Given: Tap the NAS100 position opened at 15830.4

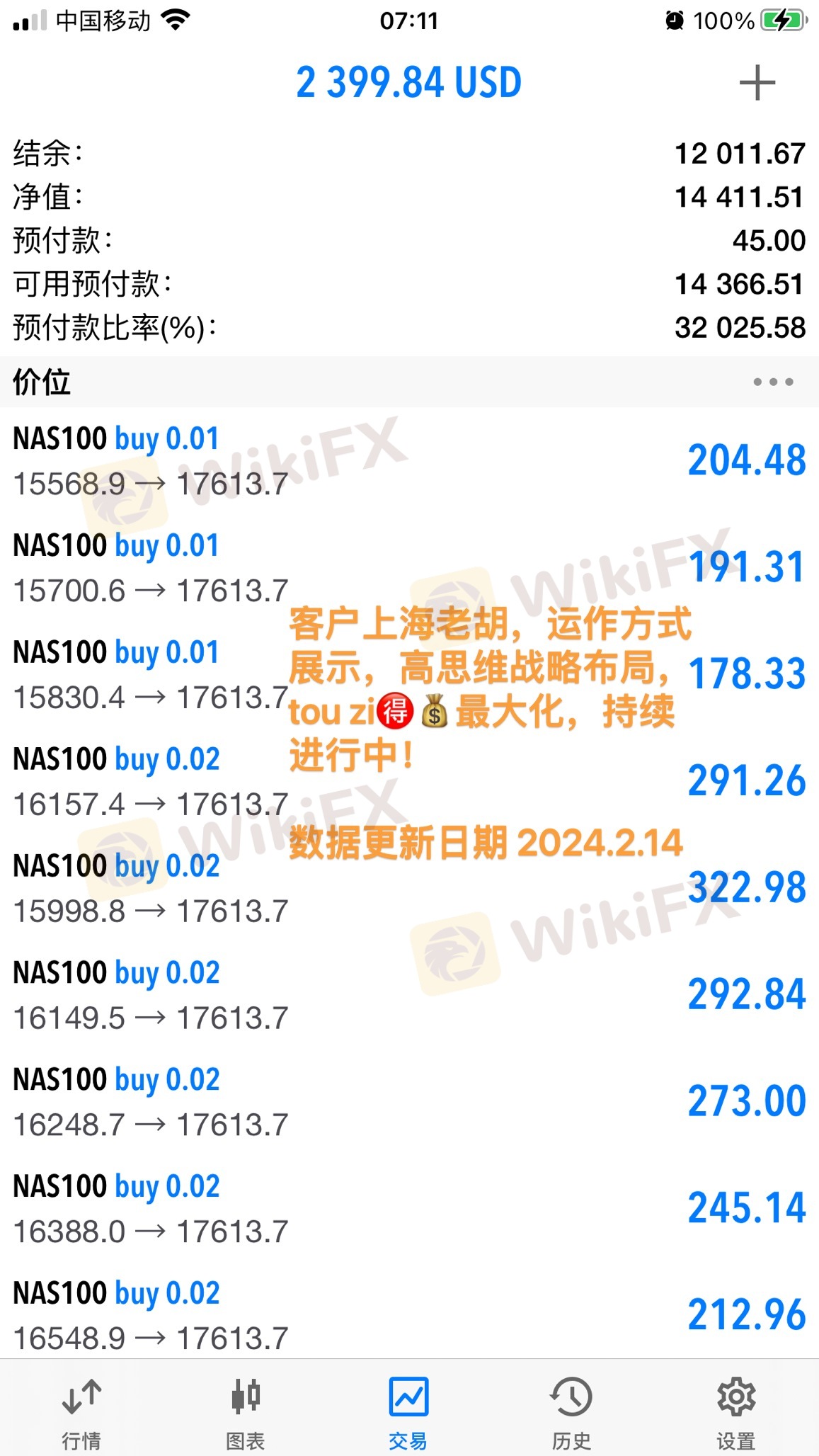Looking at the screenshot, I should tap(409, 674).
